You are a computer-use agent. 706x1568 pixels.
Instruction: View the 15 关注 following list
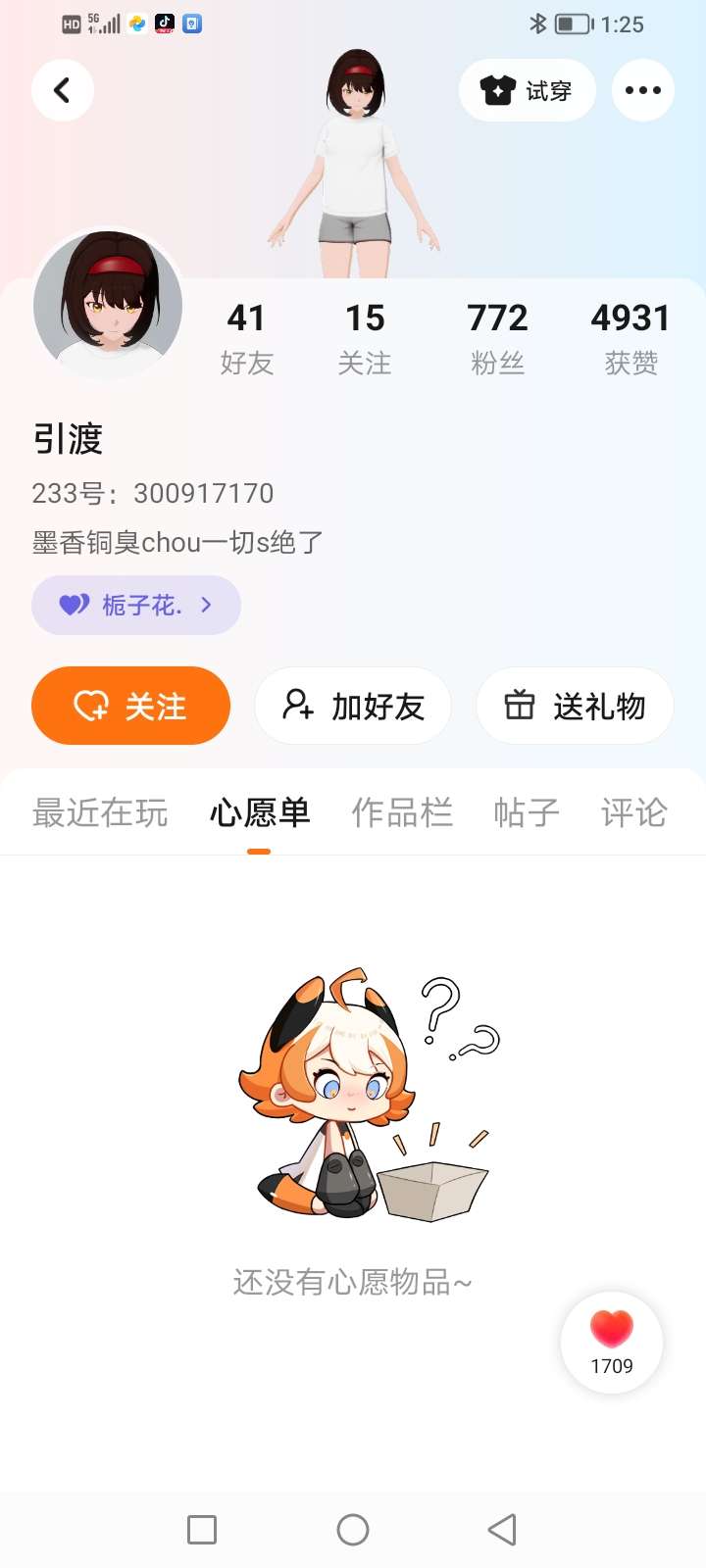click(x=365, y=338)
